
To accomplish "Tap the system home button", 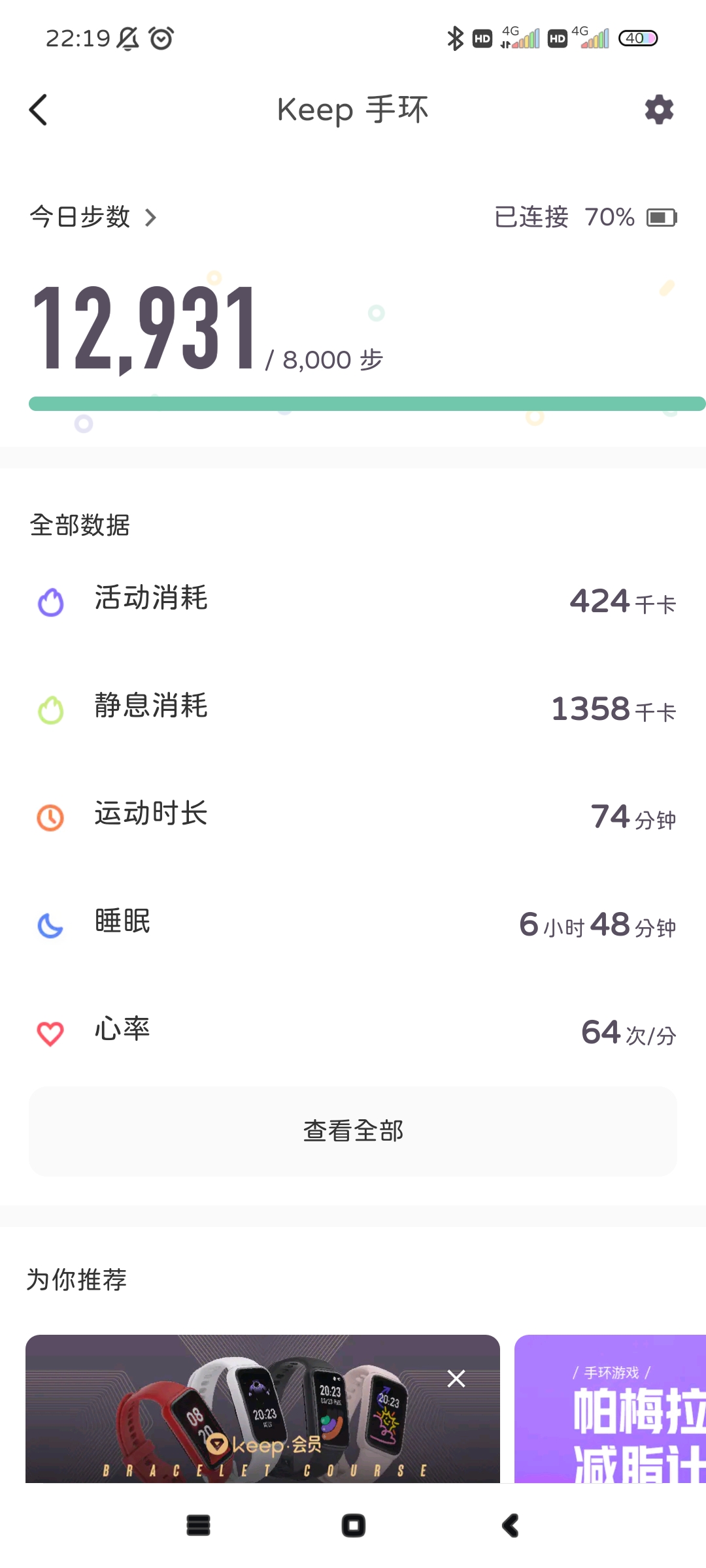I will click(x=354, y=1526).
